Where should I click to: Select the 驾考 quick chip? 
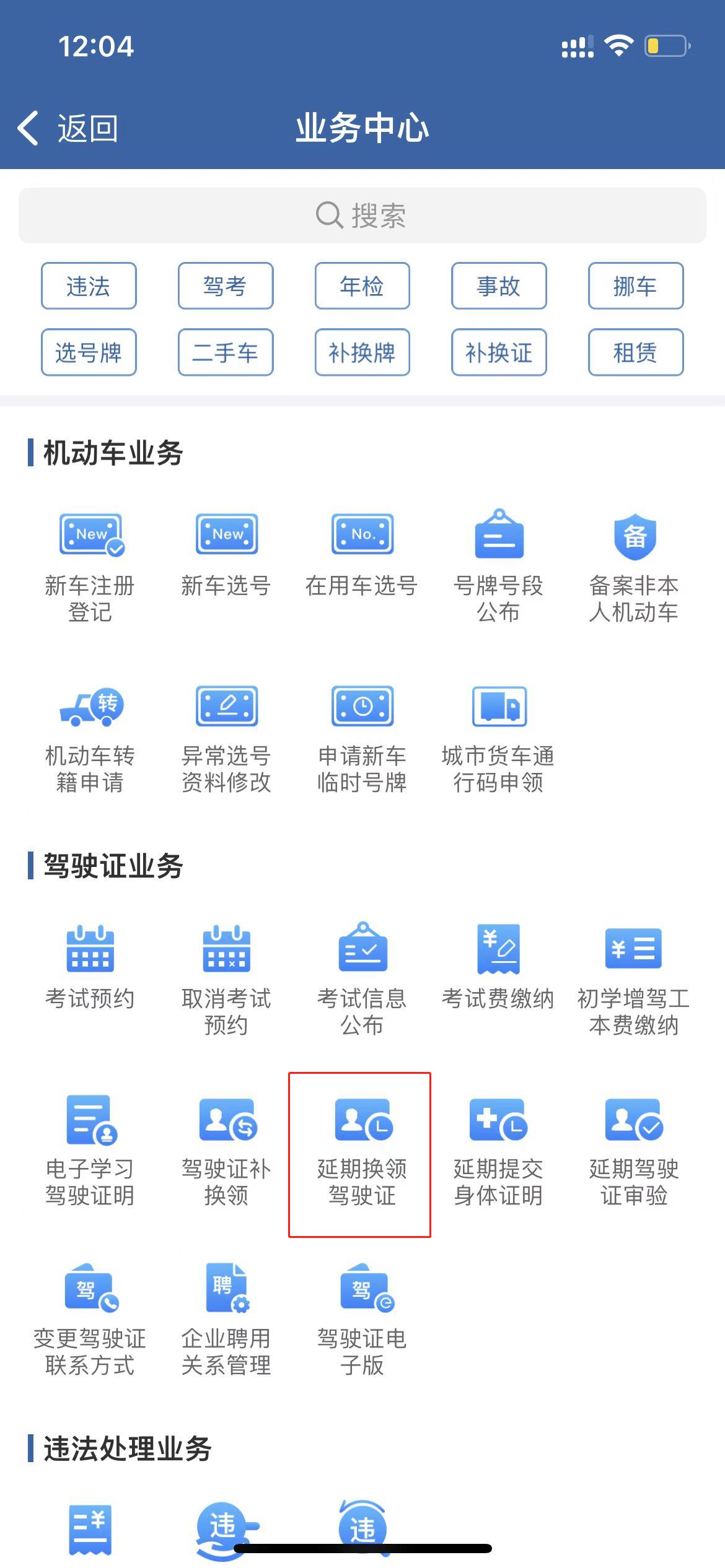pyautogui.click(x=226, y=286)
